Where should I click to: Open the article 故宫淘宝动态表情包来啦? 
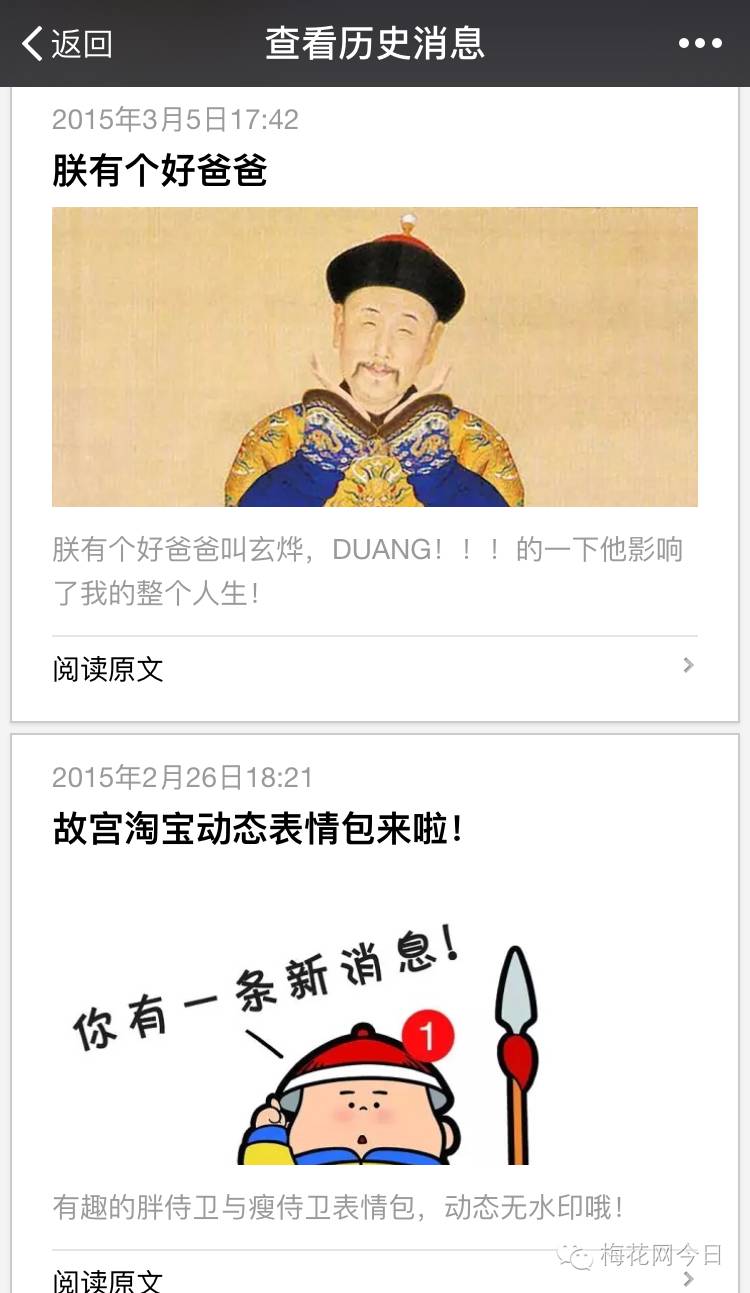point(258,829)
